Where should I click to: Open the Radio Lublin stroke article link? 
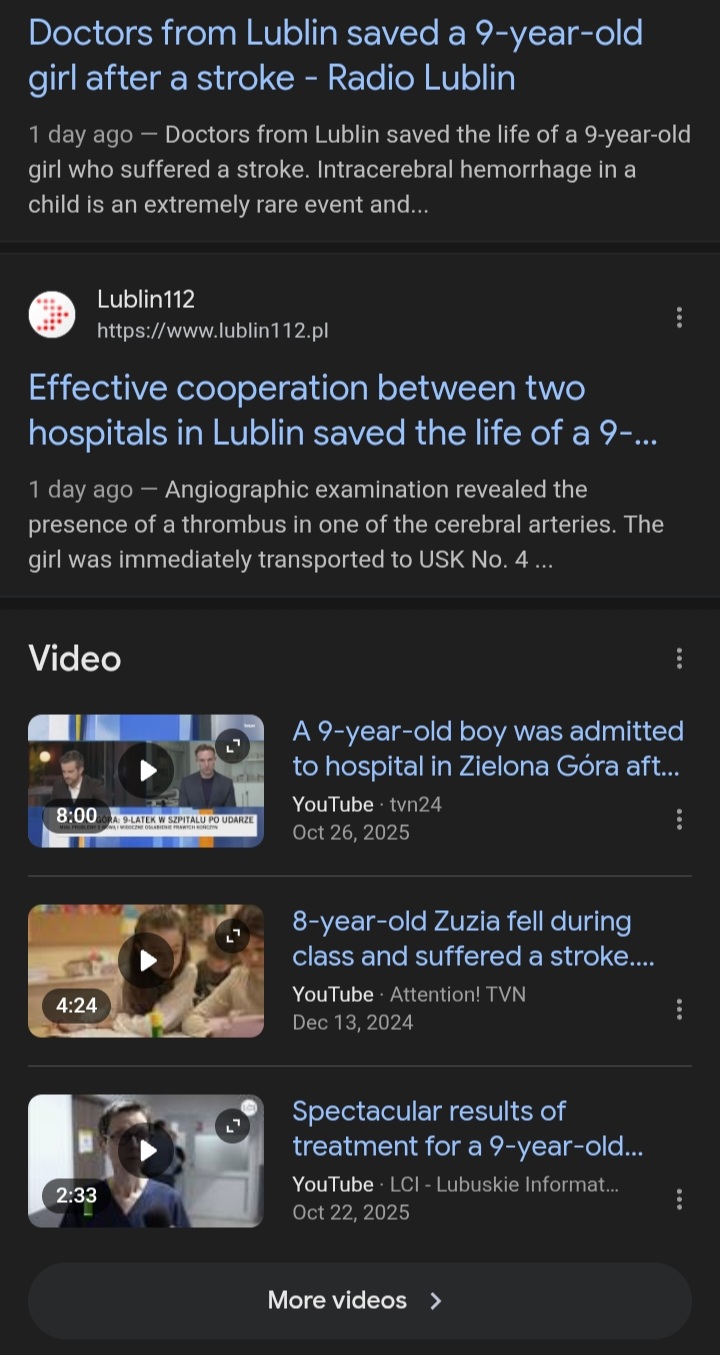335,56
